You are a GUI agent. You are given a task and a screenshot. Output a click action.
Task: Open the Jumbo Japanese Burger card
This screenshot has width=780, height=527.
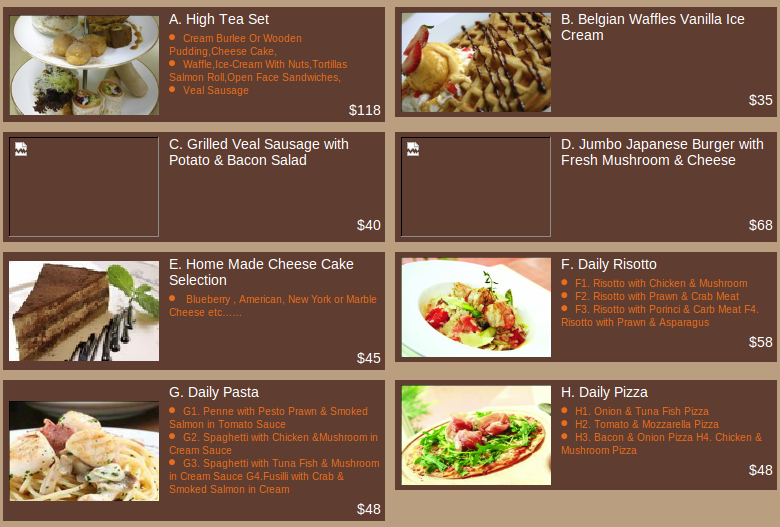(x=661, y=152)
